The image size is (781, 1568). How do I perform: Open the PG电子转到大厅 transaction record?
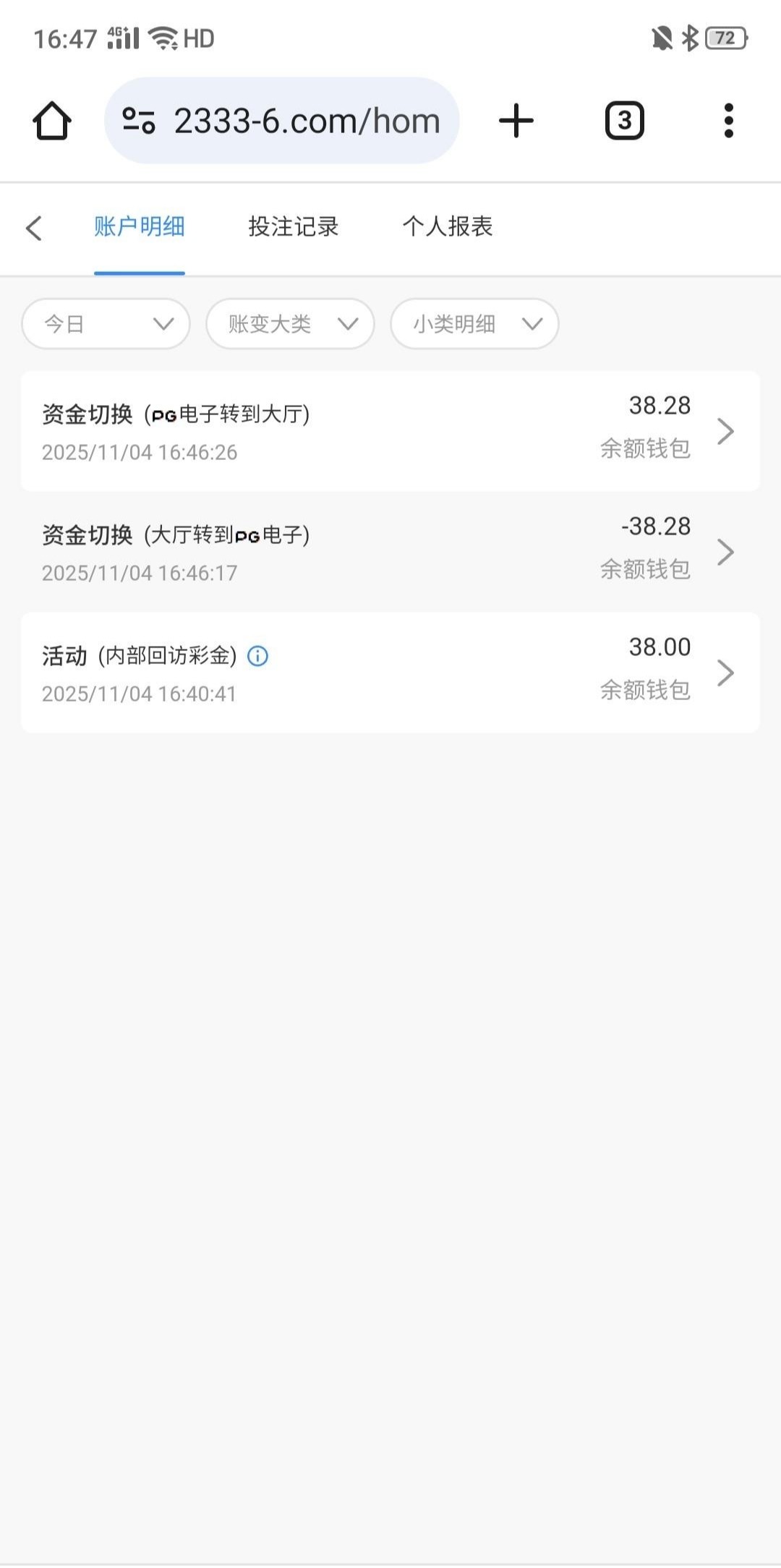click(x=390, y=431)
